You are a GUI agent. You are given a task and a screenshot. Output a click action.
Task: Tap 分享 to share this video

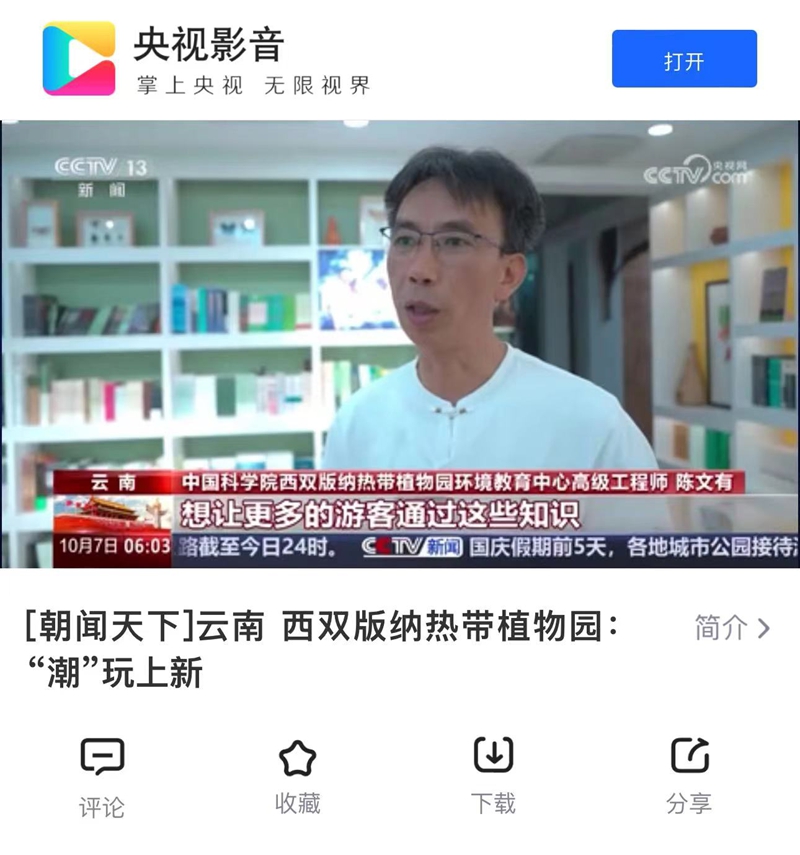point(688,776)
